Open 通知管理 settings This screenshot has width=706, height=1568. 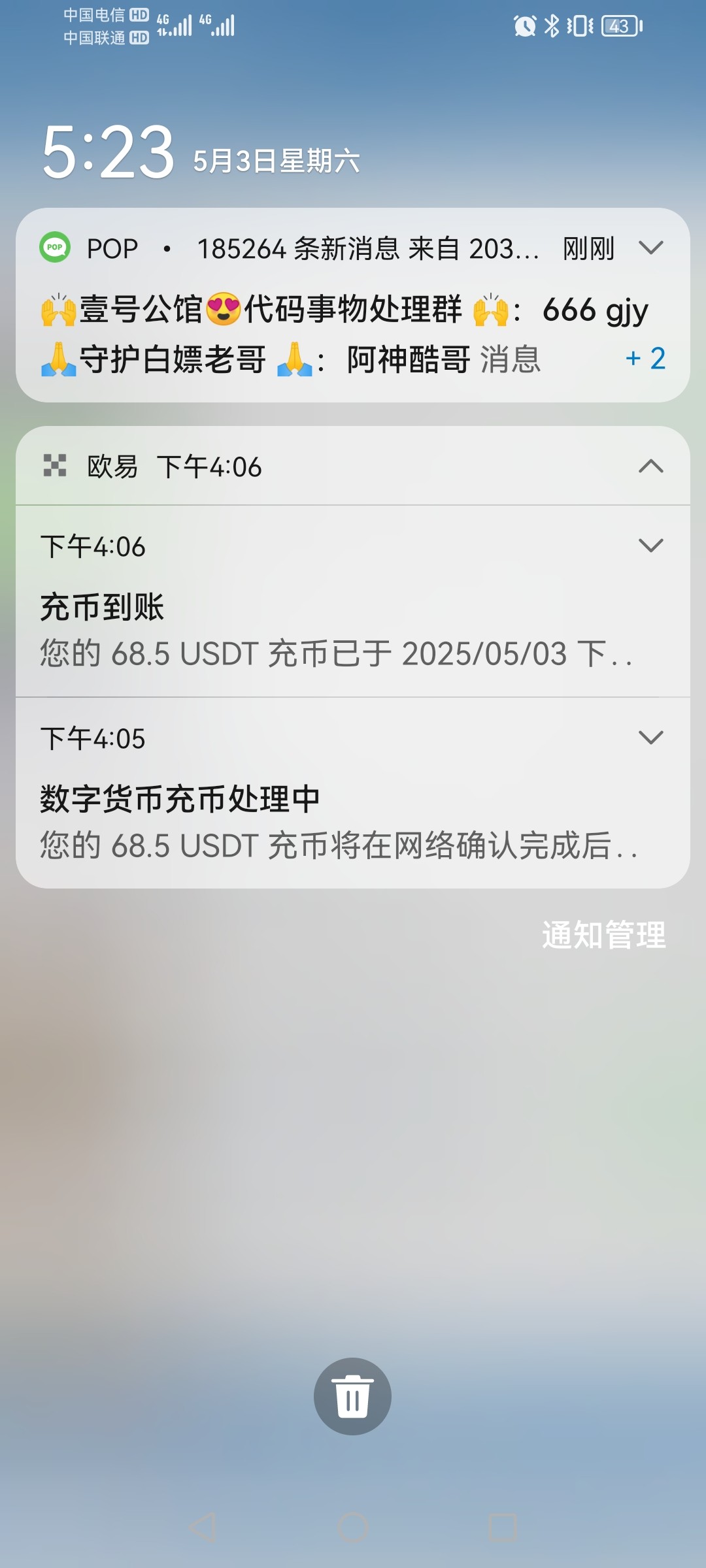click(603, 935)
